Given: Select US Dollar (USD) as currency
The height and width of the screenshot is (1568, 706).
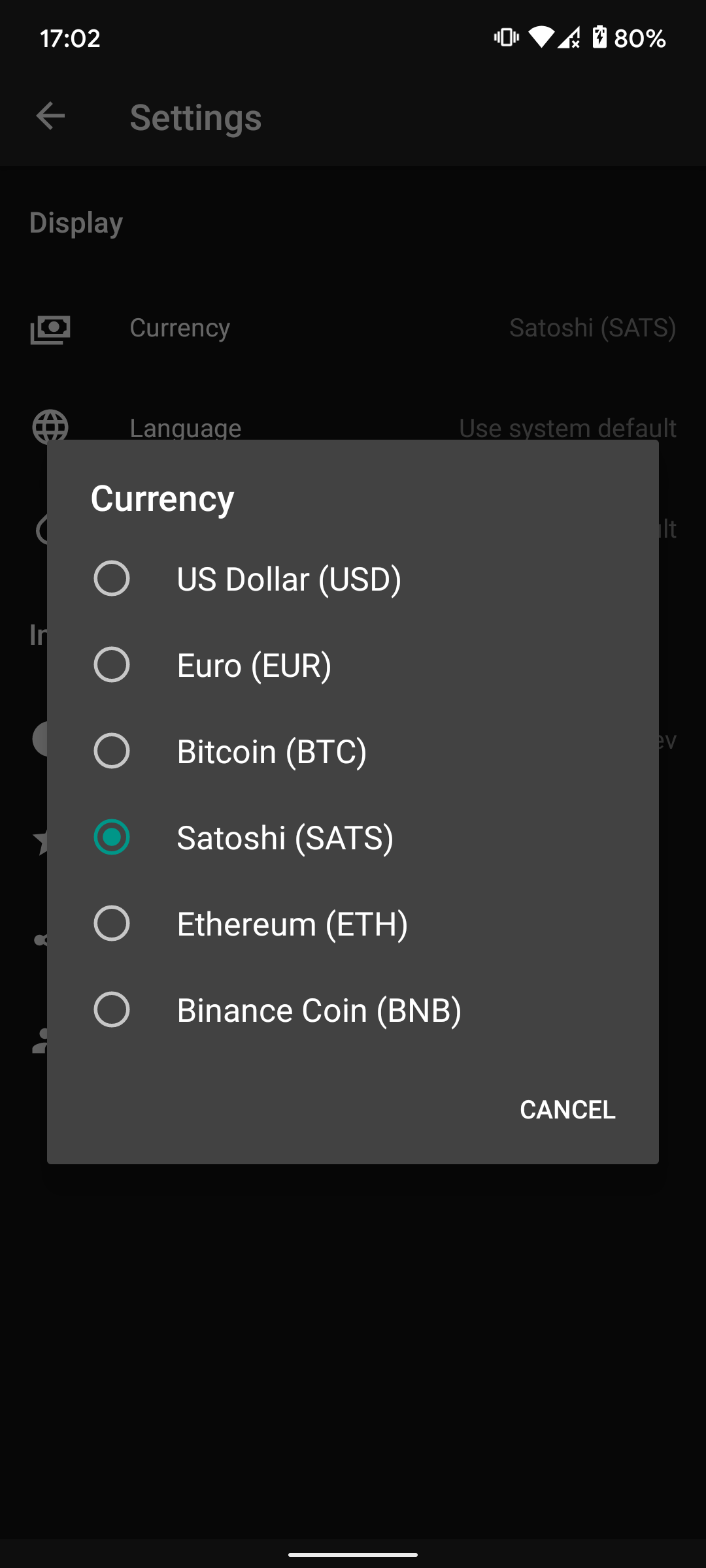Looking at the screenshot, I should [353, 579].
